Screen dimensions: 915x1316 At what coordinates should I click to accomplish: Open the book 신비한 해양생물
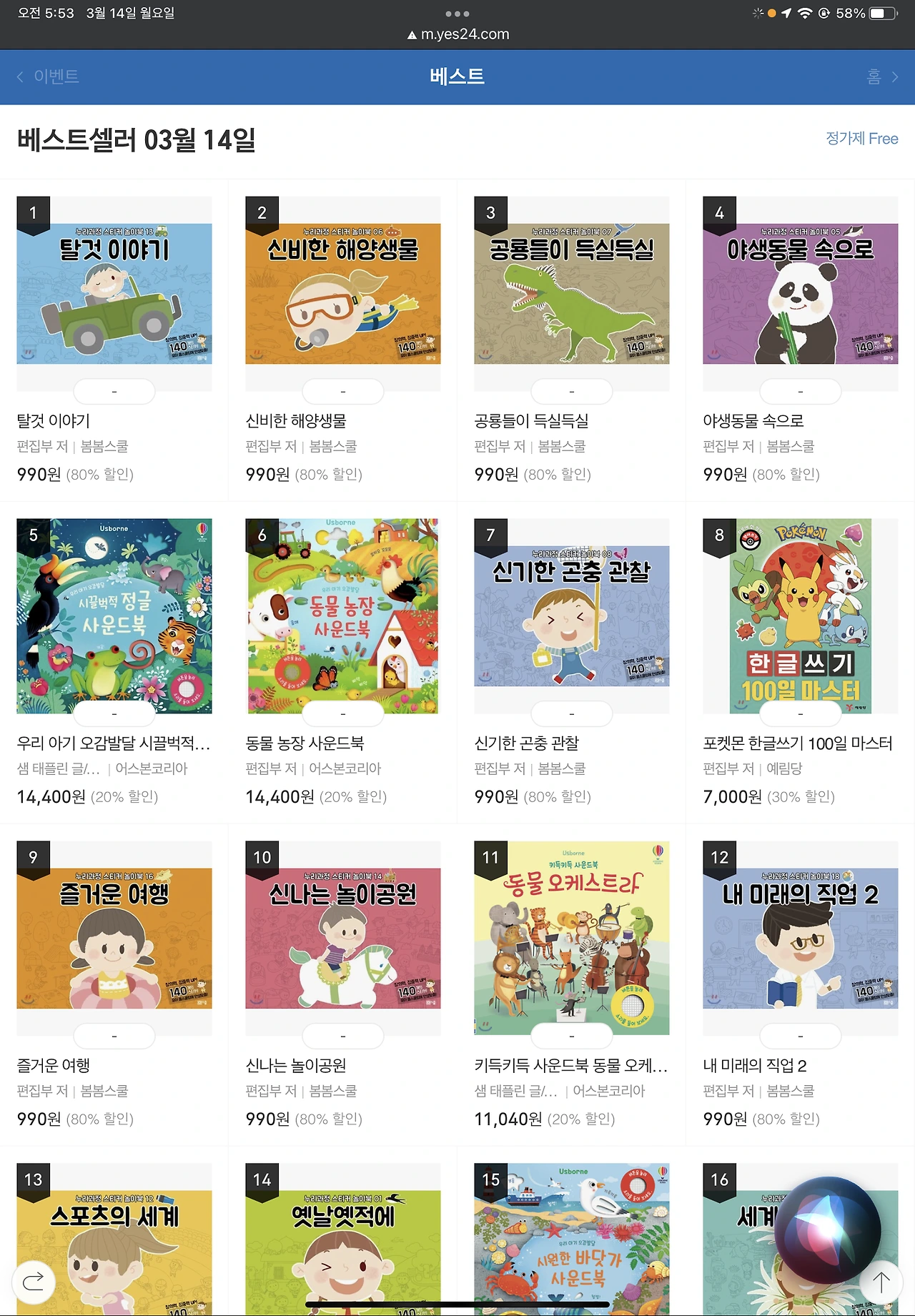tap(343, 294)
